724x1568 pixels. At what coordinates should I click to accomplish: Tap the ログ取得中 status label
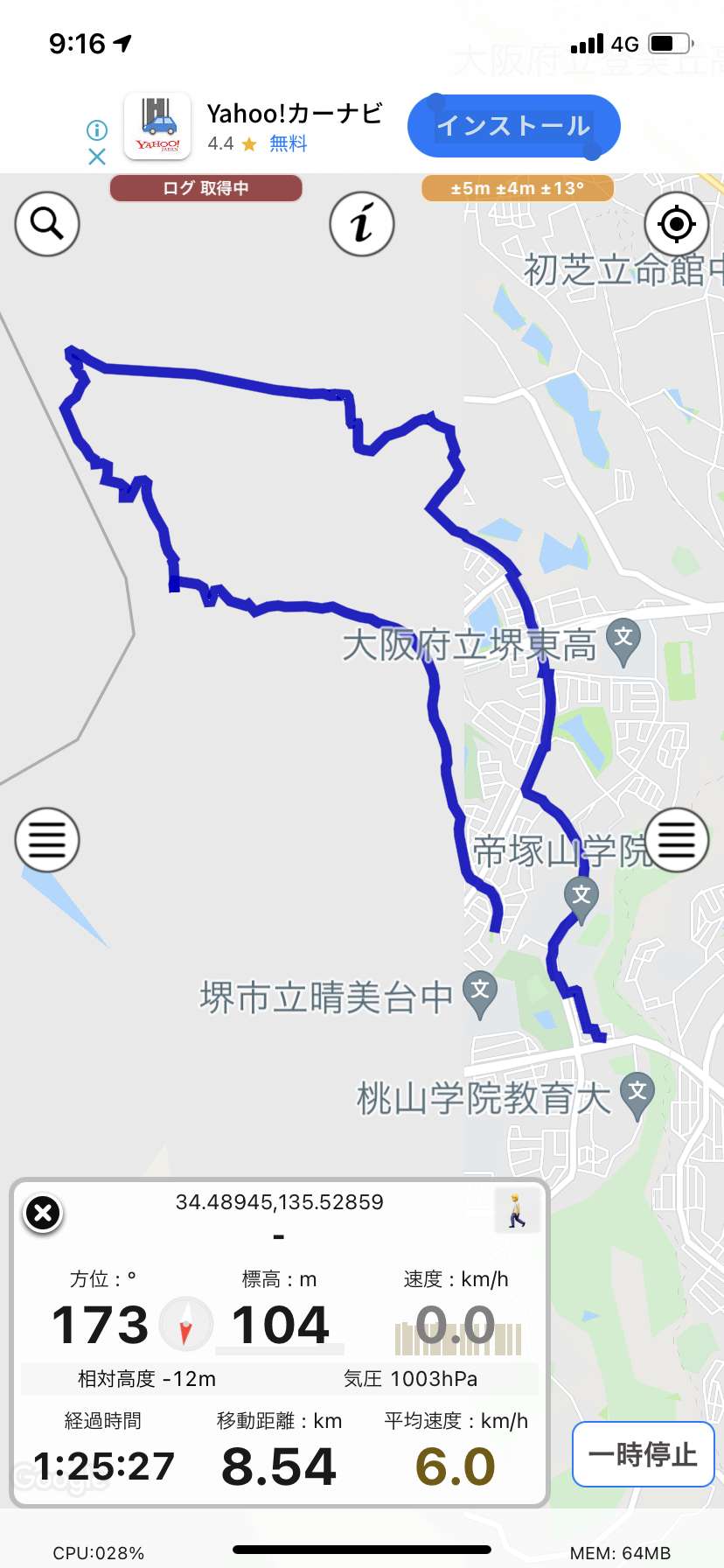coord(205,188)
